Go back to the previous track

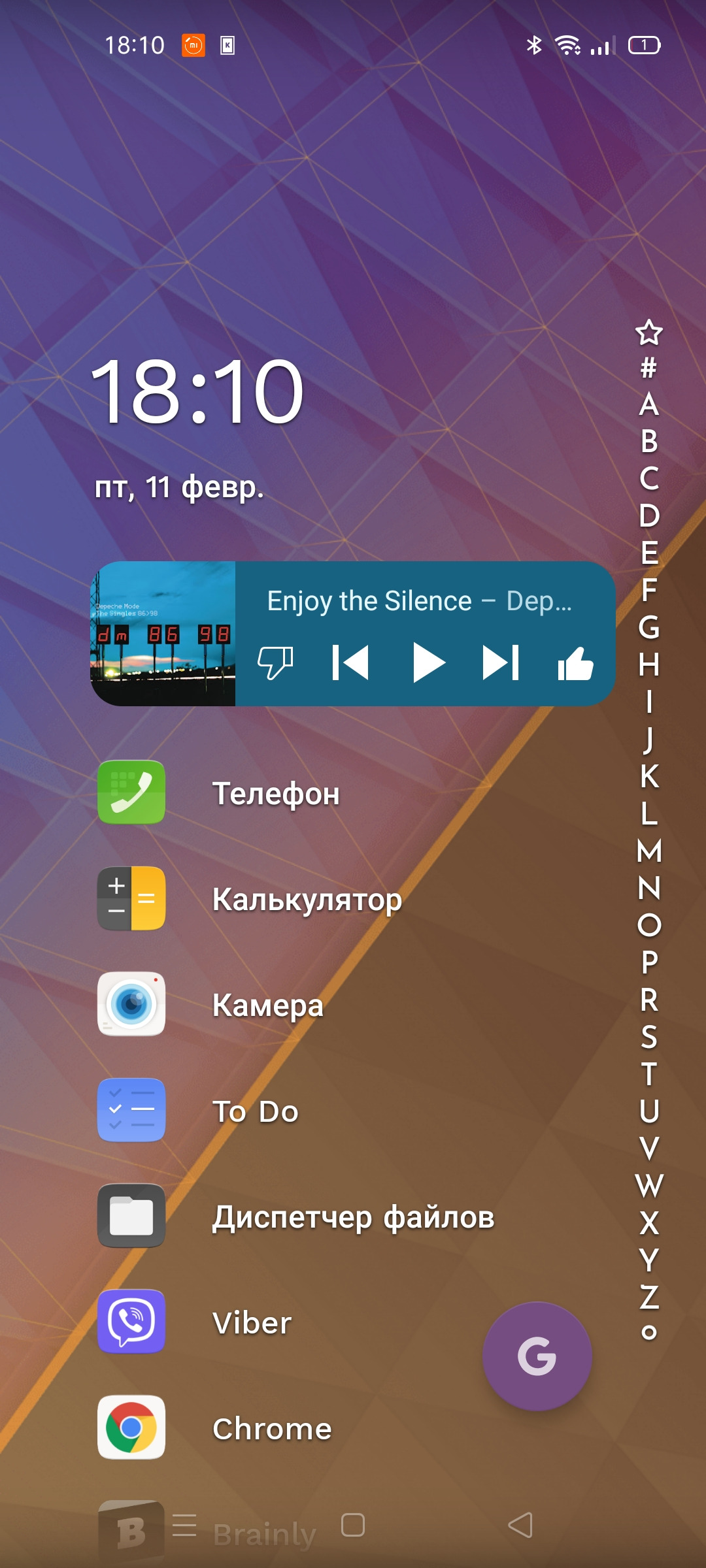click(350, 663)
